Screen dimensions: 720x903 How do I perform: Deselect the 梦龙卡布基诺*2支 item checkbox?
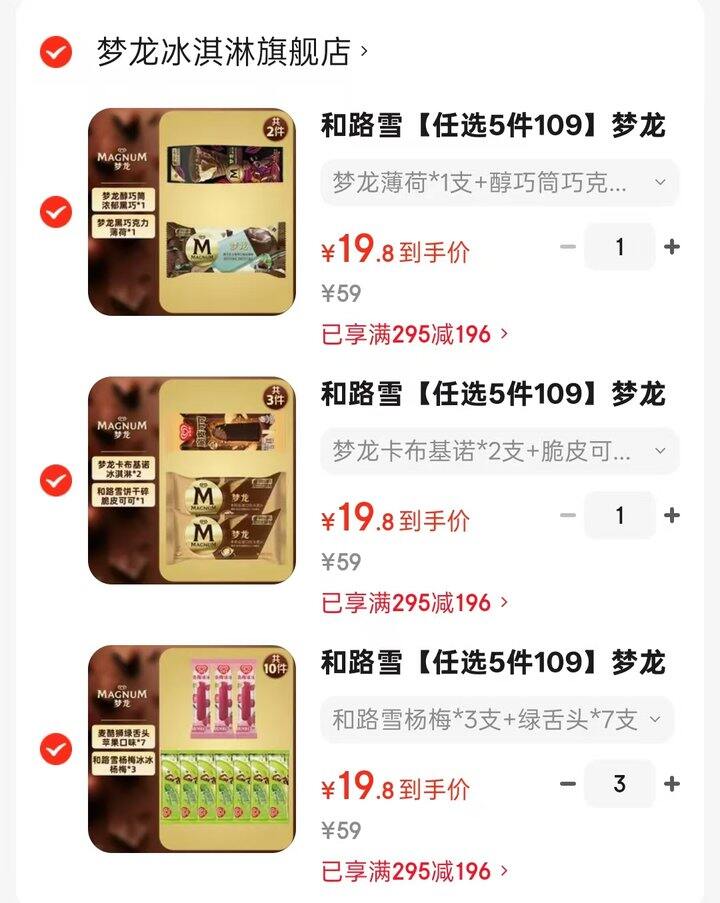[x=56, y=481]
